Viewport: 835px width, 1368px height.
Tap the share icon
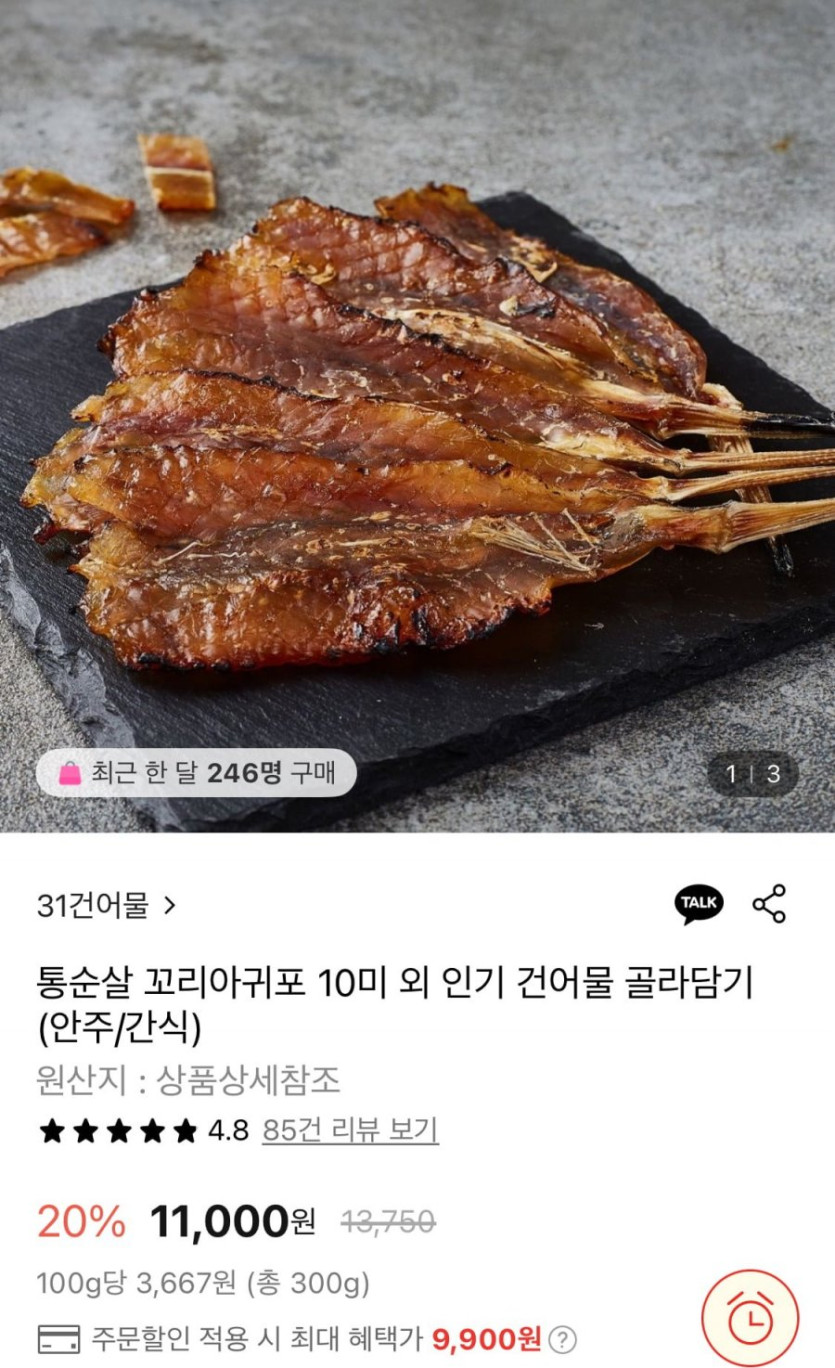point(770,903)
